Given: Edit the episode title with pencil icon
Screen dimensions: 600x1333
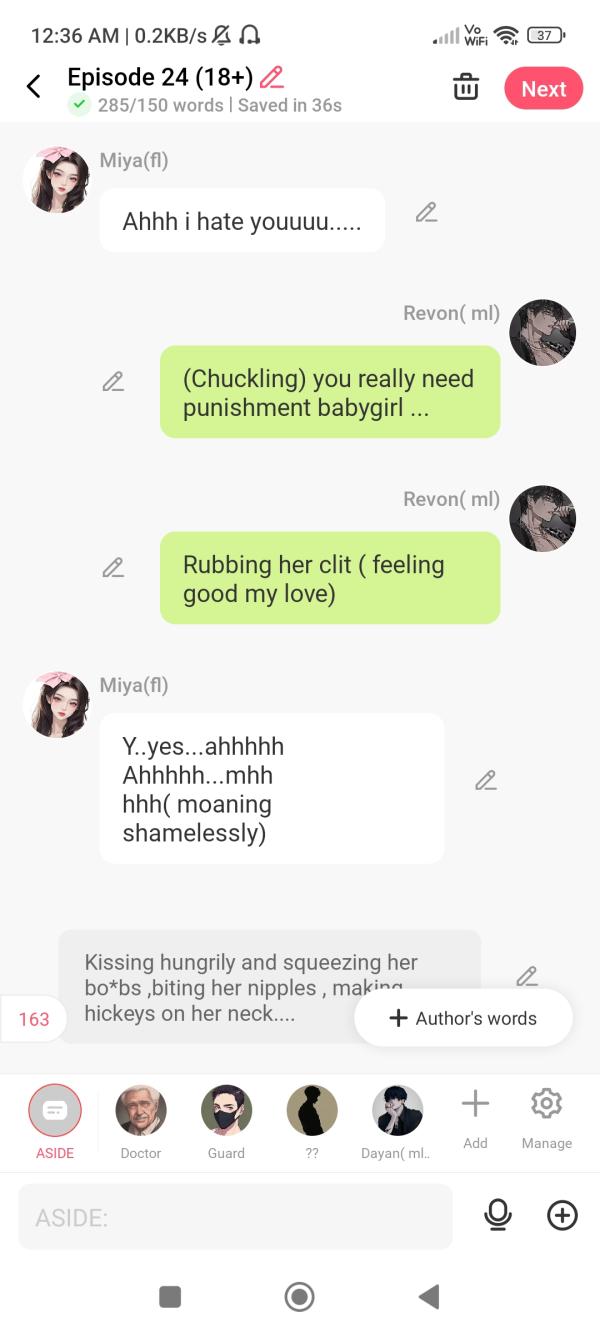Looking at the screenshot, I should click(x=271, y=77).
